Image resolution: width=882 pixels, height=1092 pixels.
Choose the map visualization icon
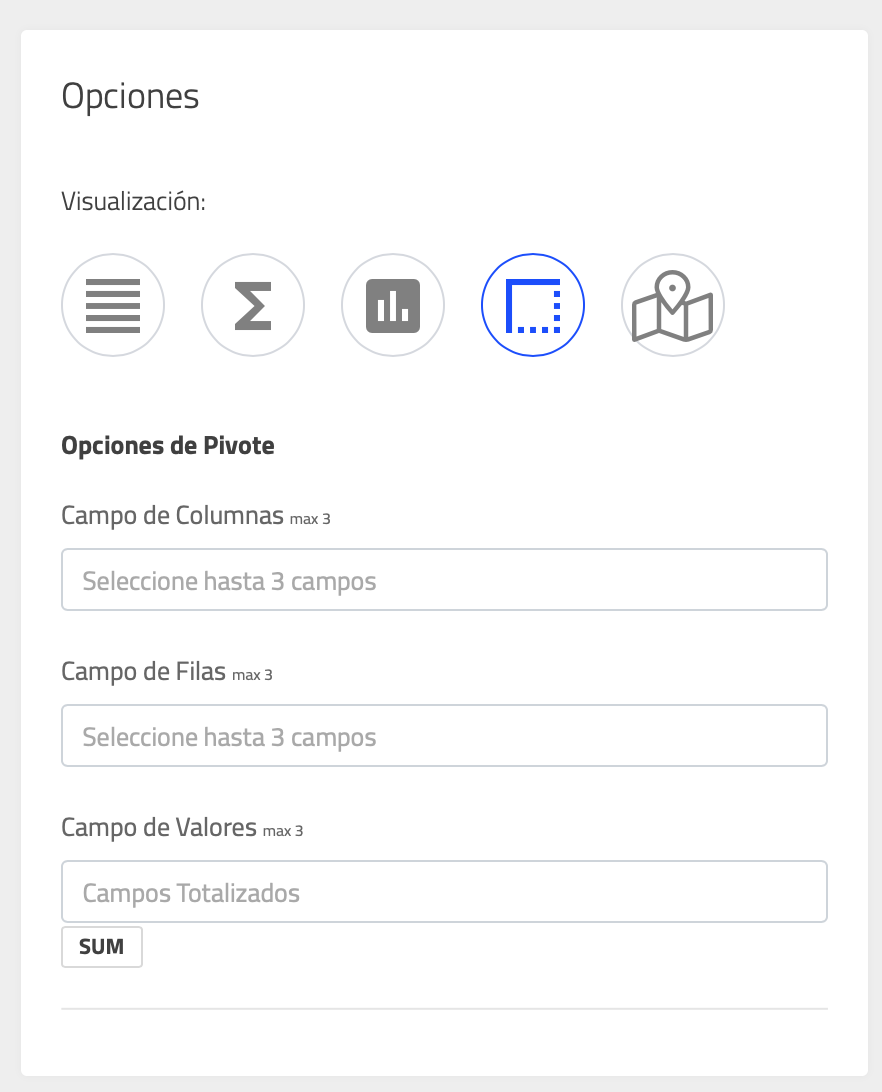673,305
